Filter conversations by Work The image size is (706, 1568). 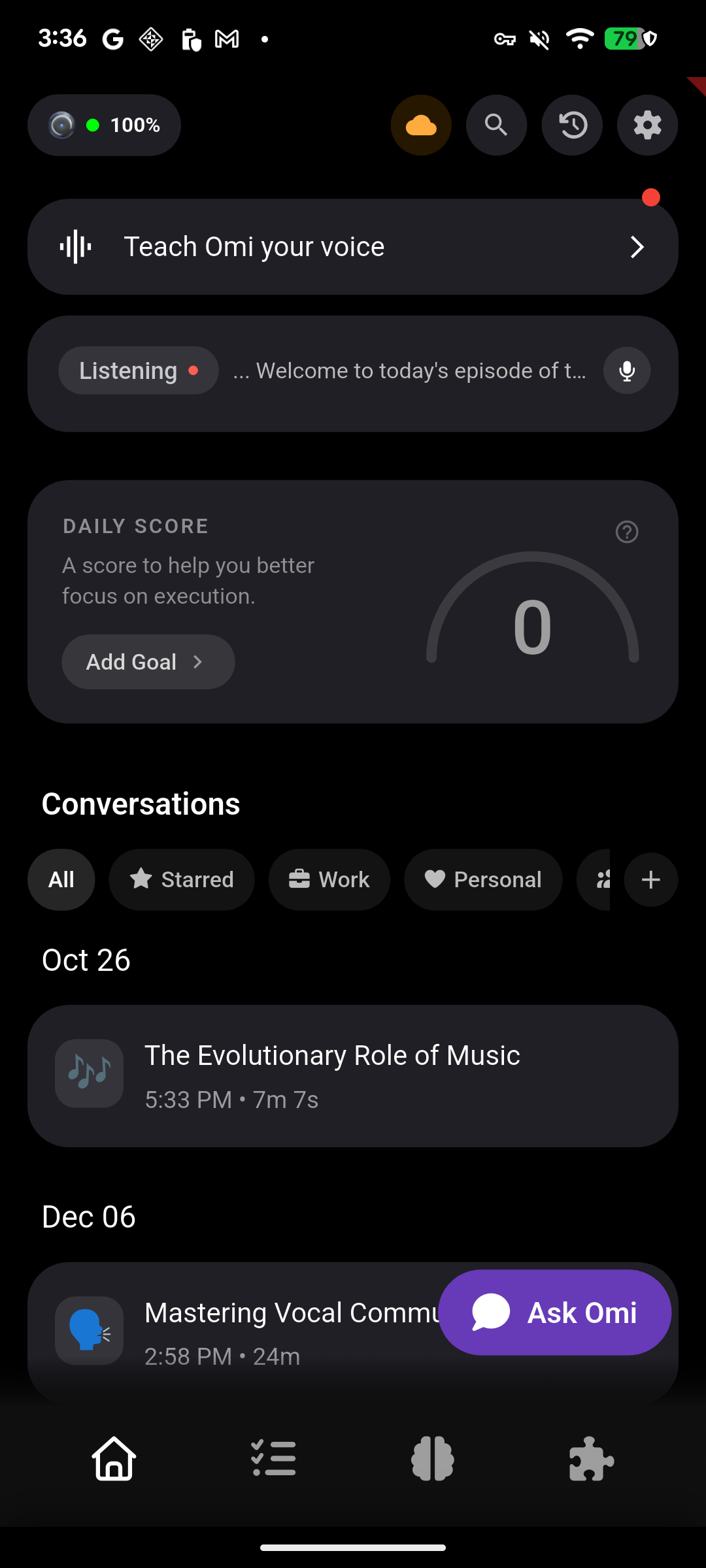(329, 879)
